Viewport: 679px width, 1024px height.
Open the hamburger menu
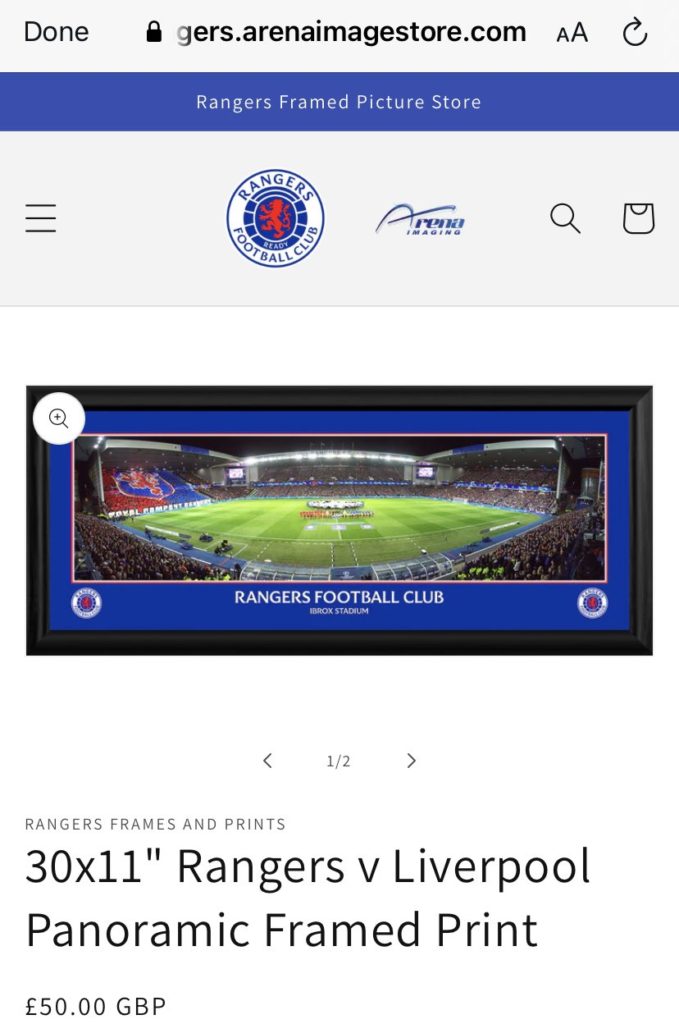coord(41,218)
